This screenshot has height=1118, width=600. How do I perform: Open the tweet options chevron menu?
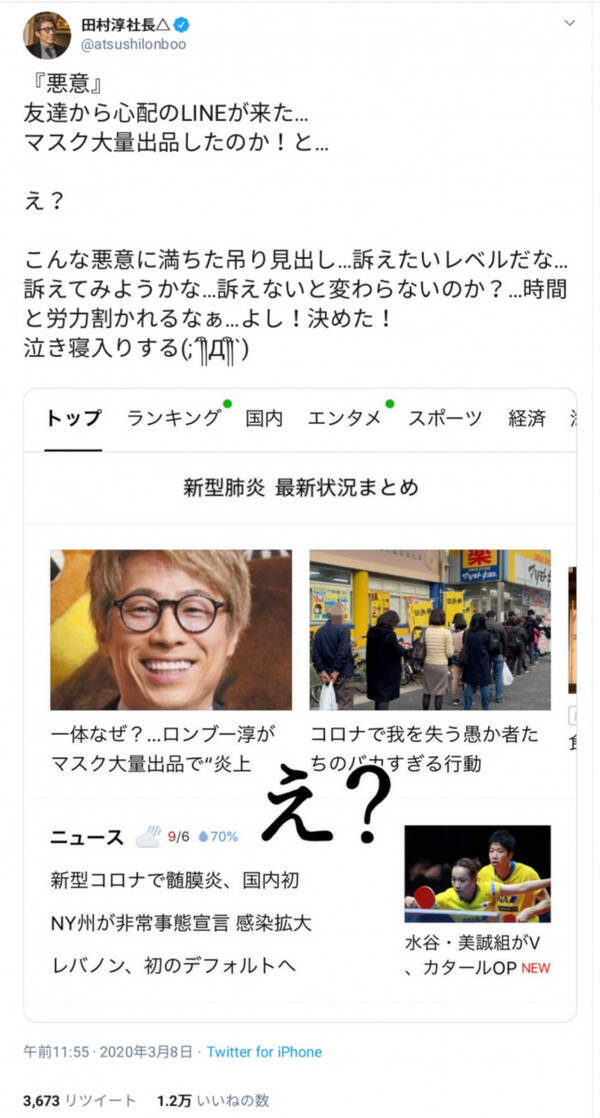[569, 22]
